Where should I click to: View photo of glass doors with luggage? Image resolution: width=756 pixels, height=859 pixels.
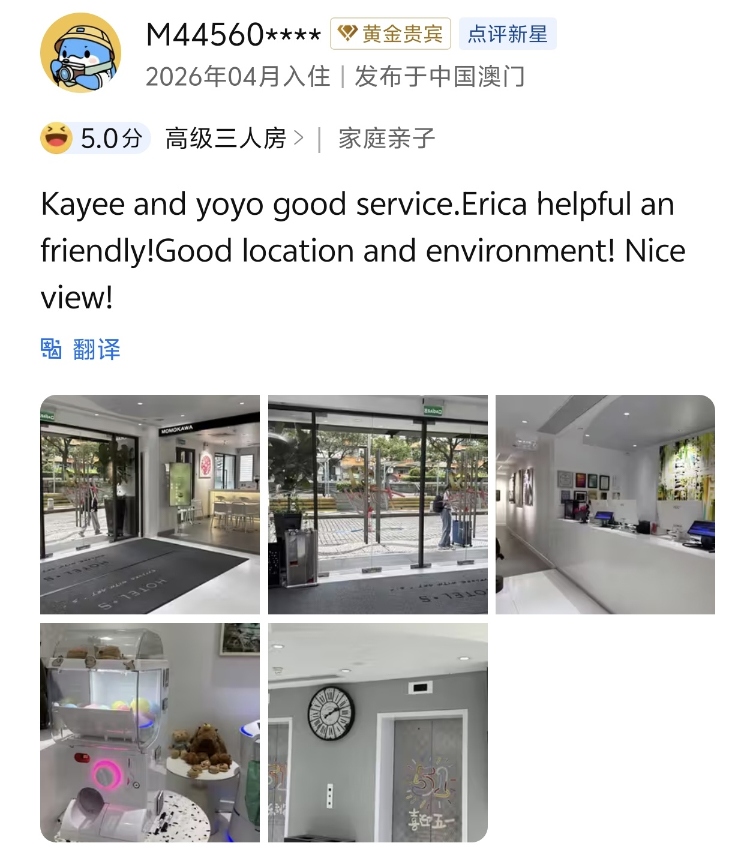point(378,504)
